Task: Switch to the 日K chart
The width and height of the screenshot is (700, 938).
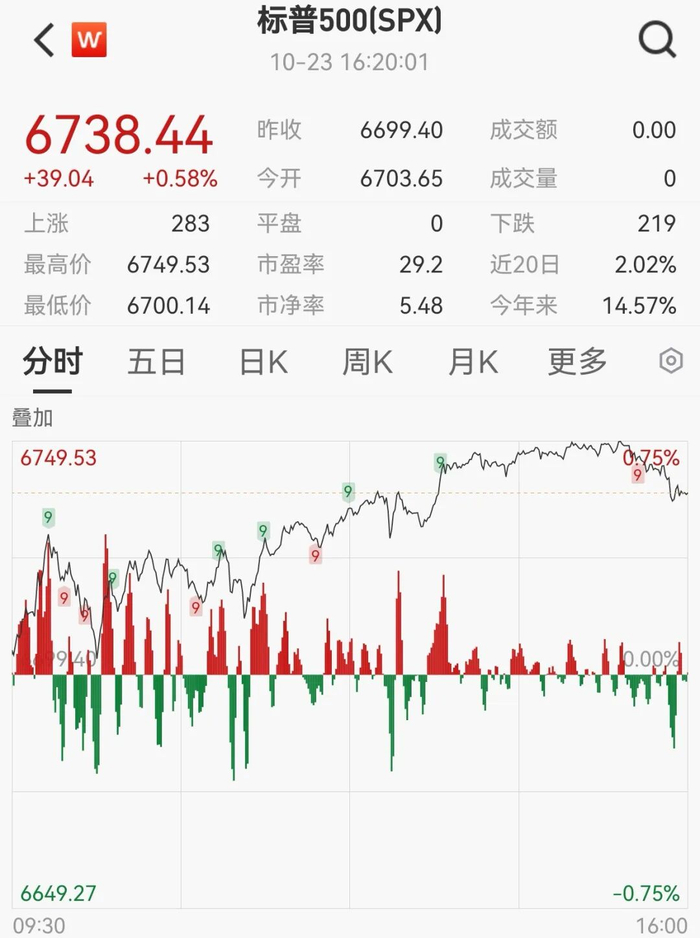Action: point(263,361)
